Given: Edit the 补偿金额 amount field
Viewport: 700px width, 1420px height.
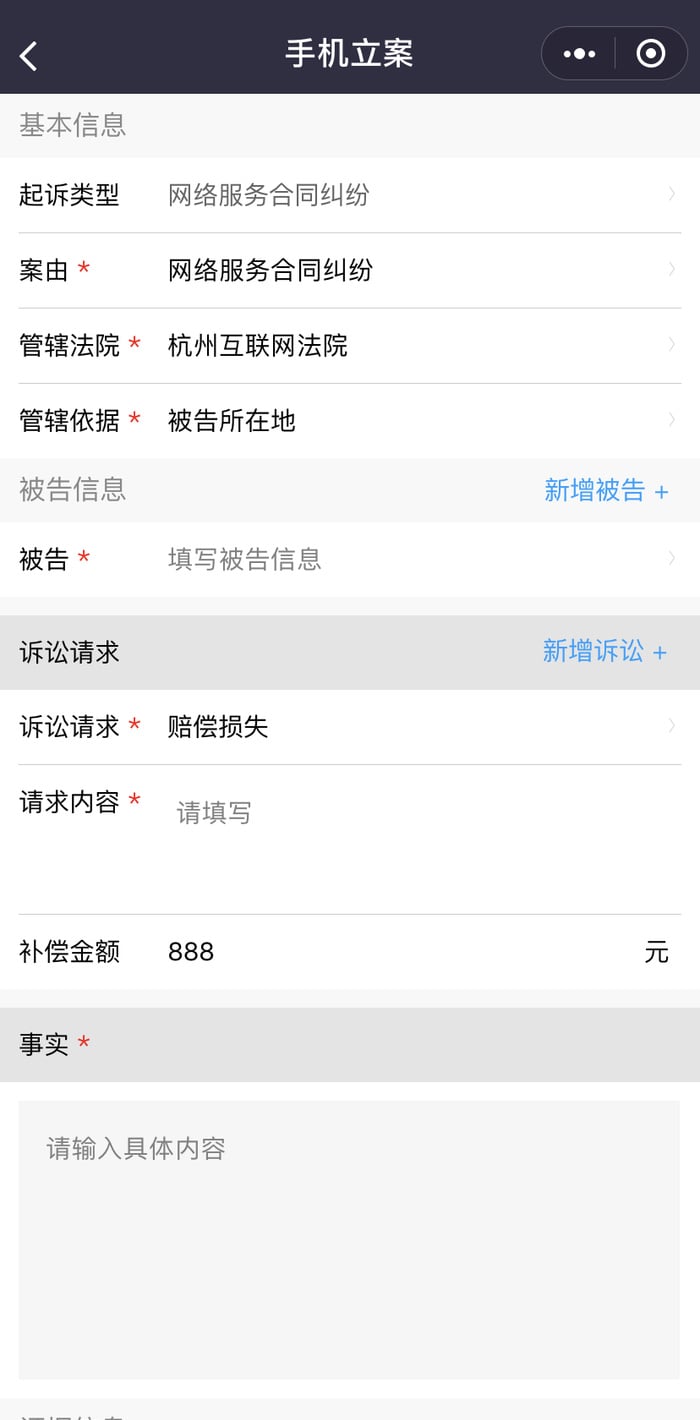Looking at the screenshot, I should pos(400,952).
